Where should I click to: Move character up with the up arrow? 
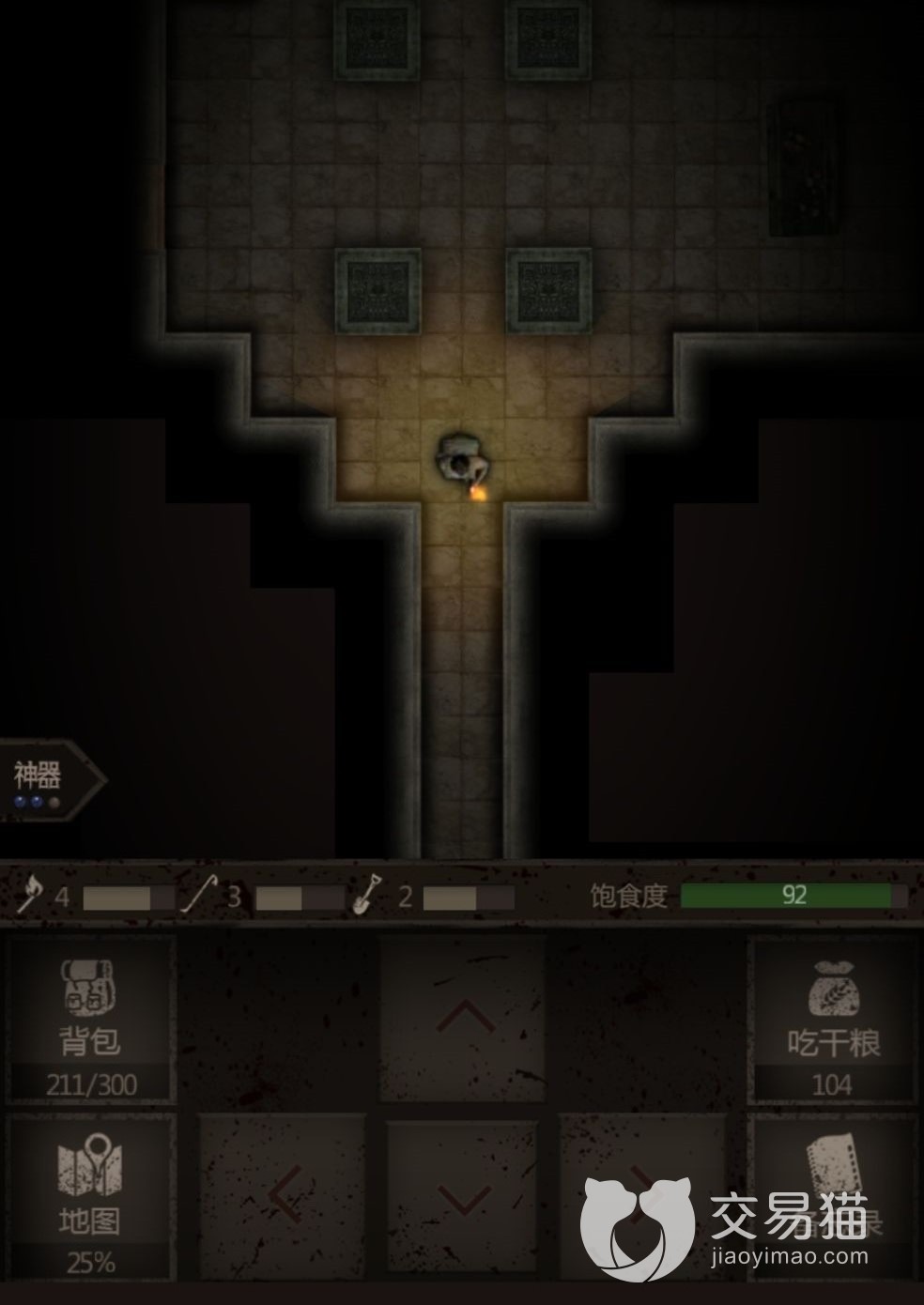465,1020
